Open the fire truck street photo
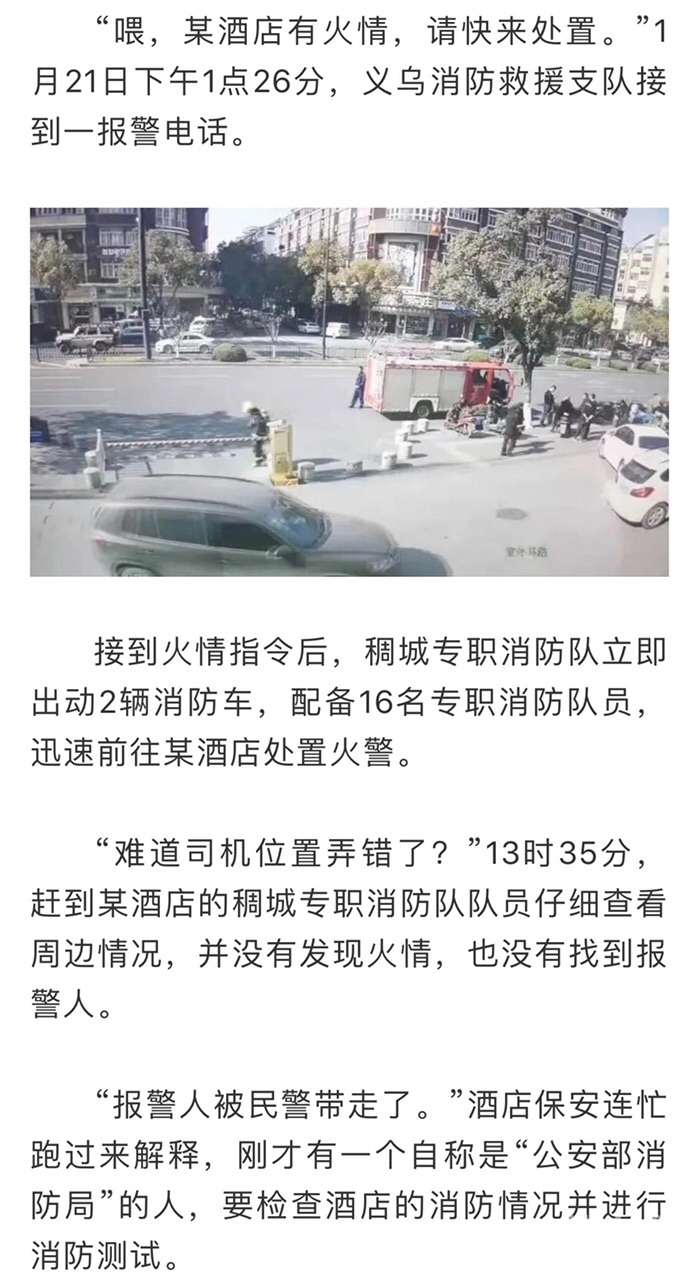The height and width of the screenshot is (1280, 698). (x=349, y=392)
